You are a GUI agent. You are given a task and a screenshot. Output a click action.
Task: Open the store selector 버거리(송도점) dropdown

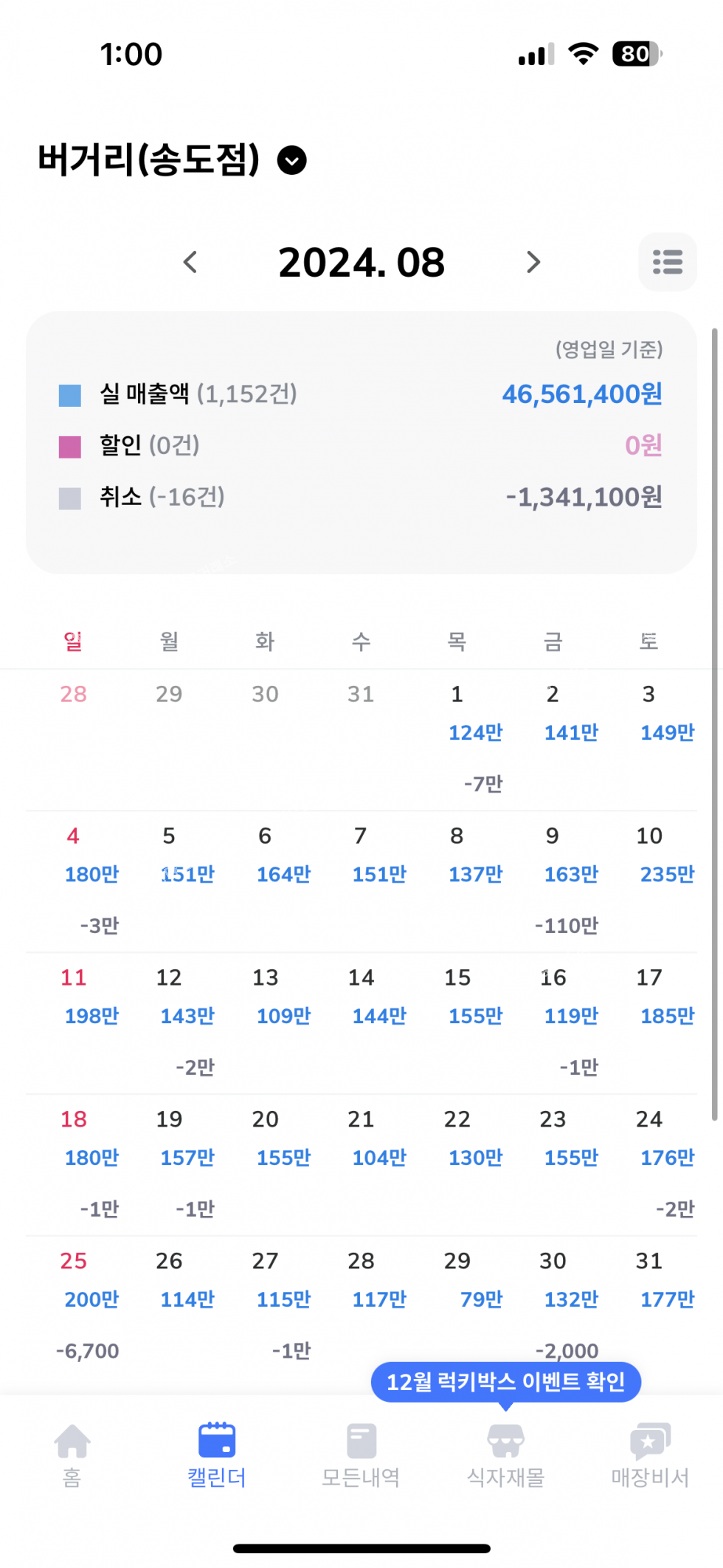click(x=291, y=160)
